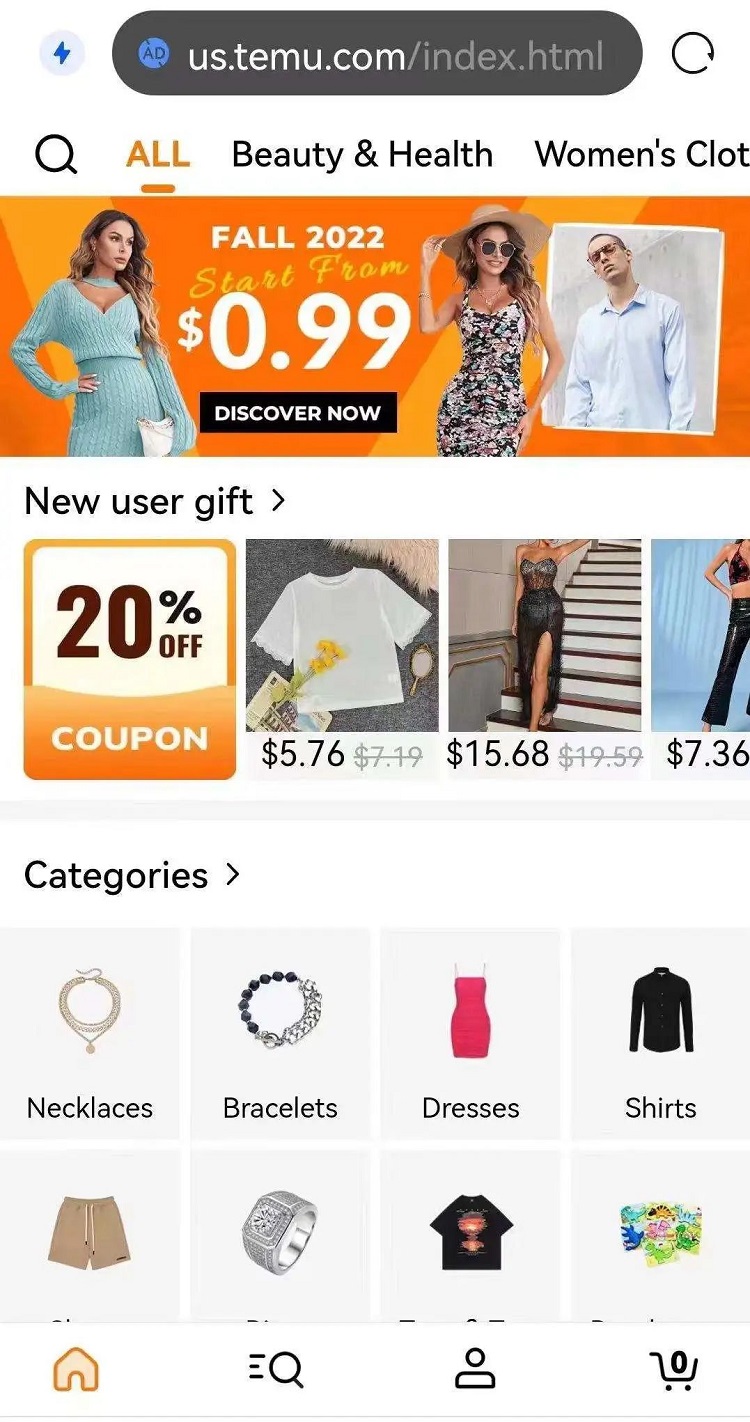The height and width of the screenshot is (1422, 750).
Task: Claim the 20% off coupon
Action: (x=130, y=660)
